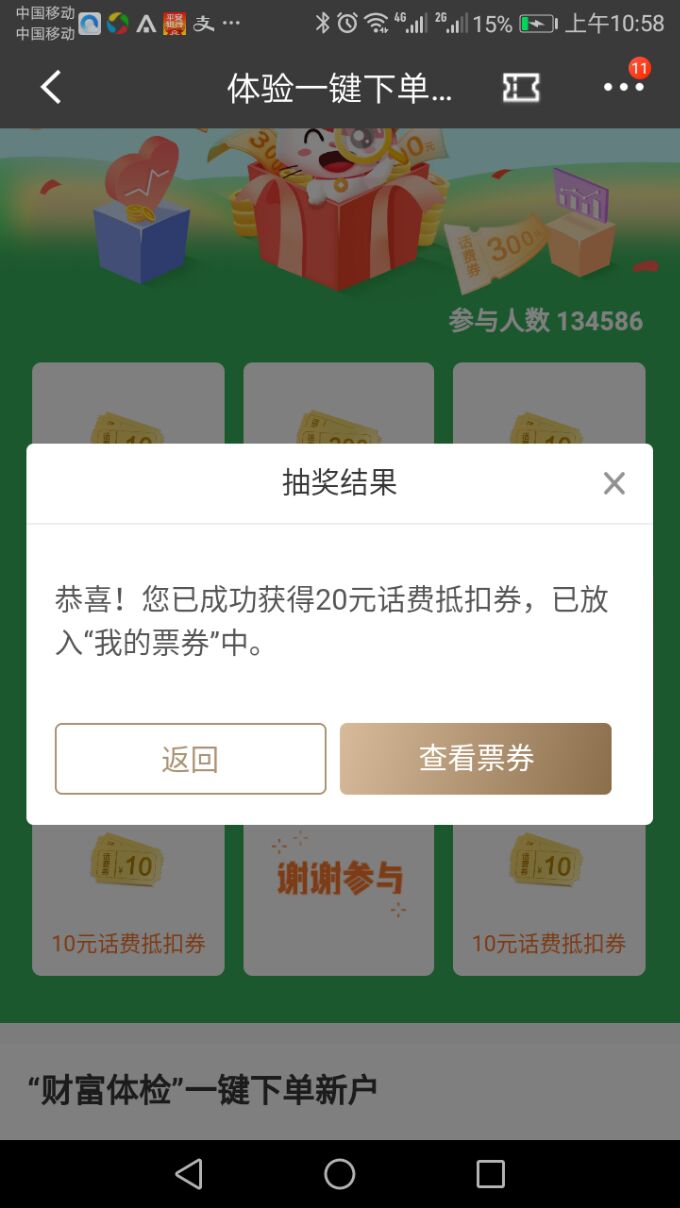The image size is (680, 1208).
Task: Go back using the top-left arrow
Action: point(51,88)
